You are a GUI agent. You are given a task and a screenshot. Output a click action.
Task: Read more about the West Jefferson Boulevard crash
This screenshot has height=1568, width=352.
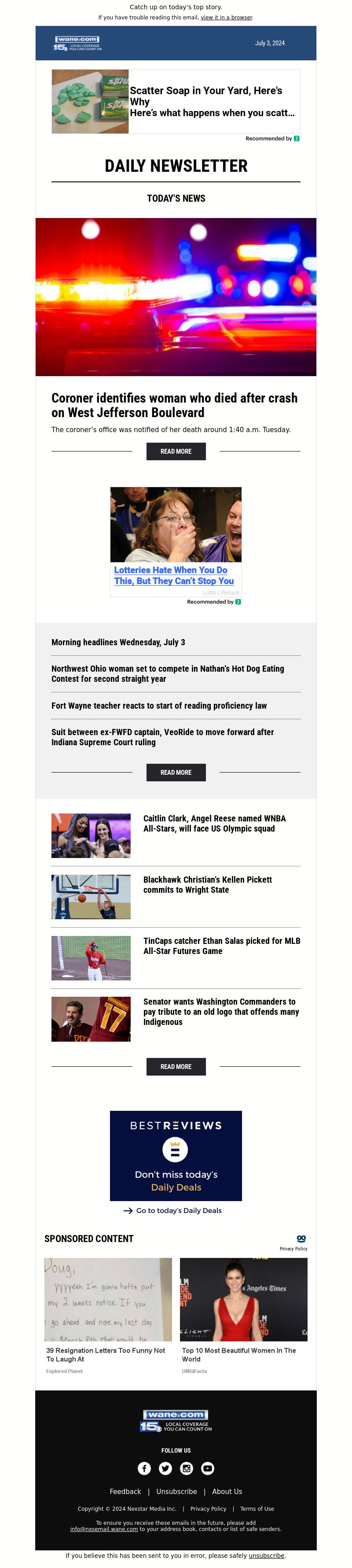pyautogui.click(x=176, y=451)
